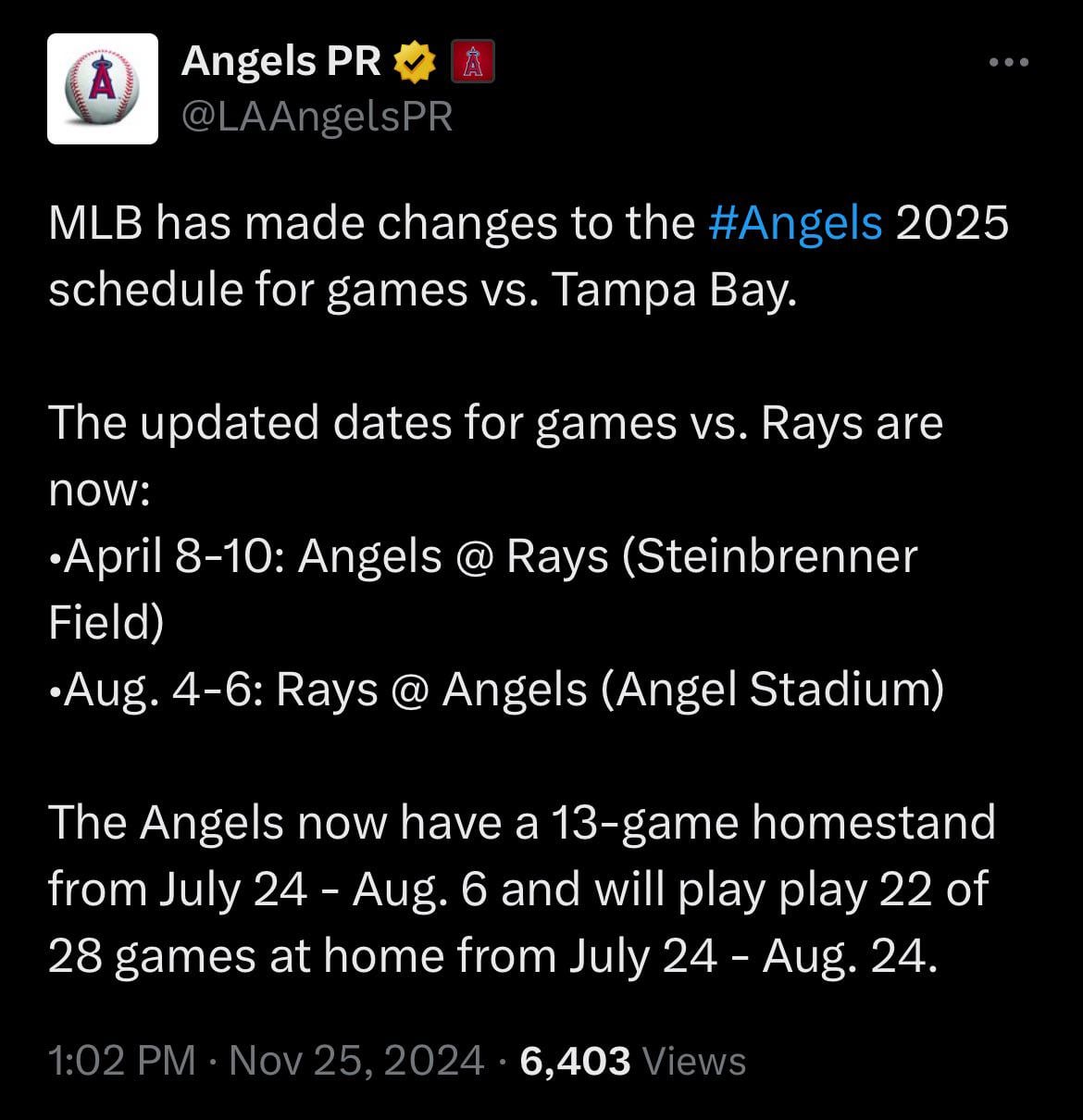1083x1120 pixels.
Task: Tap the Angels affiliate badge next to the name
Action: pyautogui.click(x=472, y=63)
